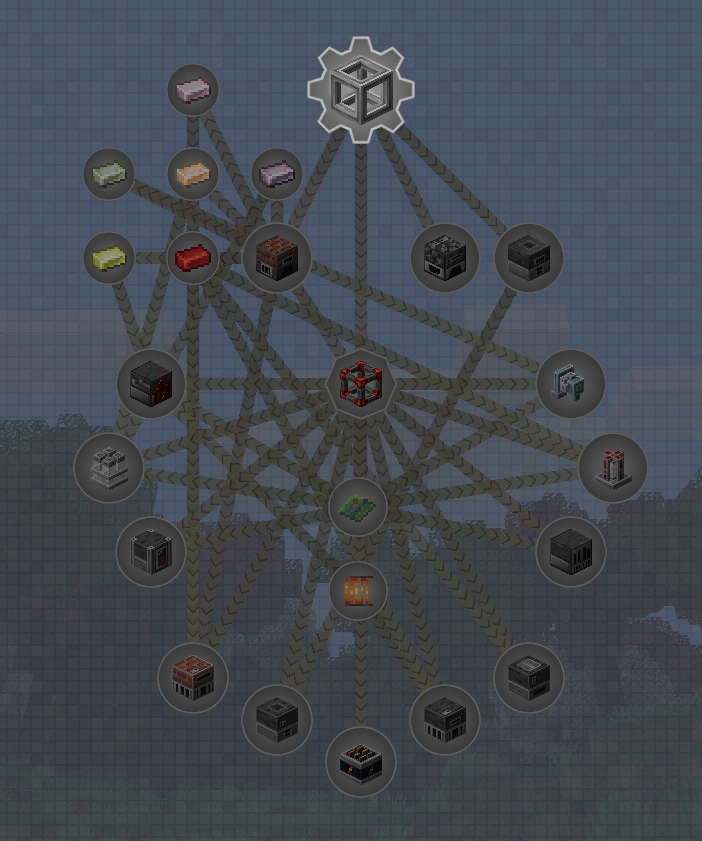The image size is (702, 841).
Task: Open the machine frame gear quest
Action: [x=361, y=90]
